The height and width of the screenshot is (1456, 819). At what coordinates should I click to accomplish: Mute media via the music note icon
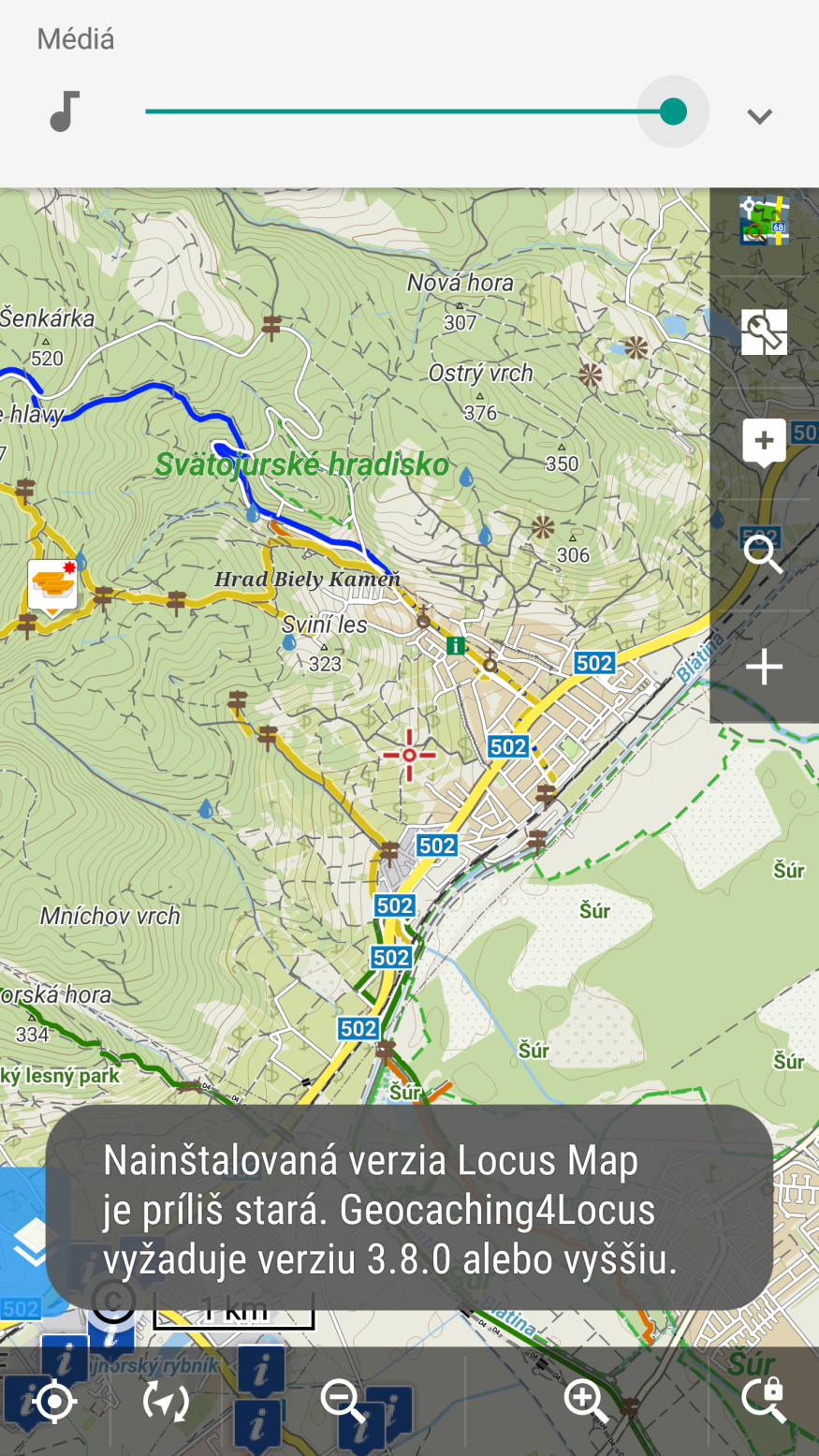click(65, 112)
